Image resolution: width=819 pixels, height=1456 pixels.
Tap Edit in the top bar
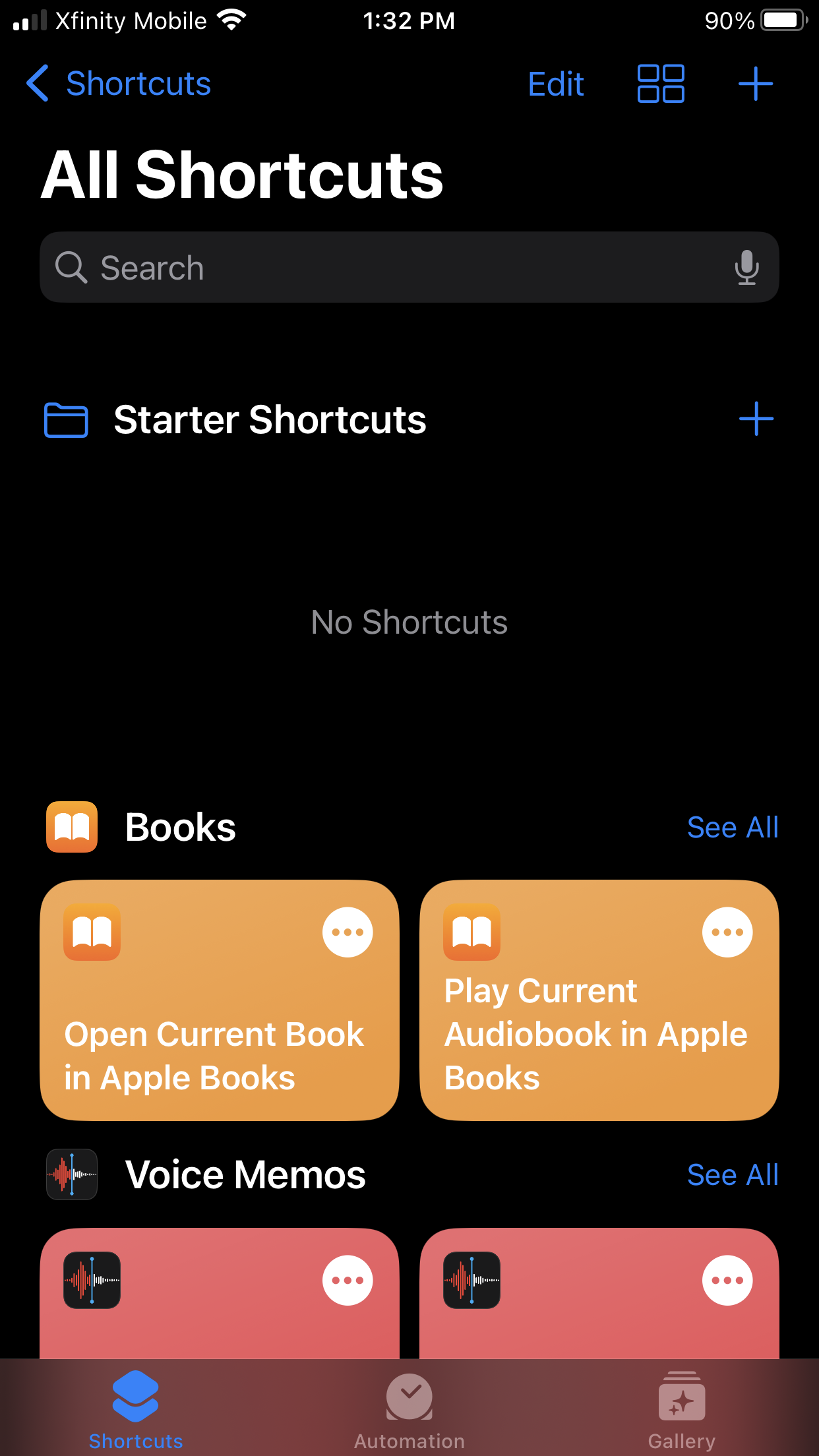(x=555, y=84)
